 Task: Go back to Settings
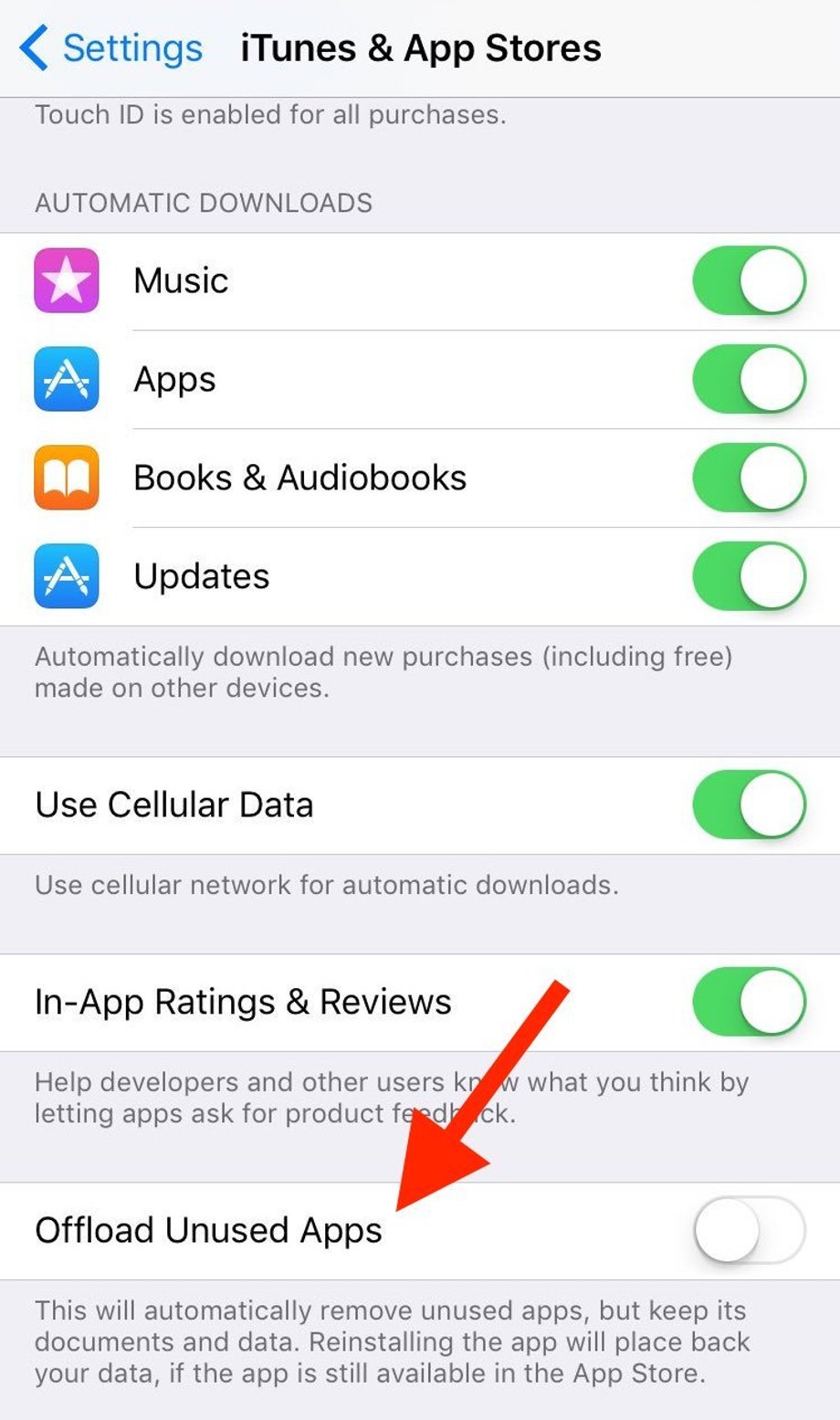pos(111,48)
